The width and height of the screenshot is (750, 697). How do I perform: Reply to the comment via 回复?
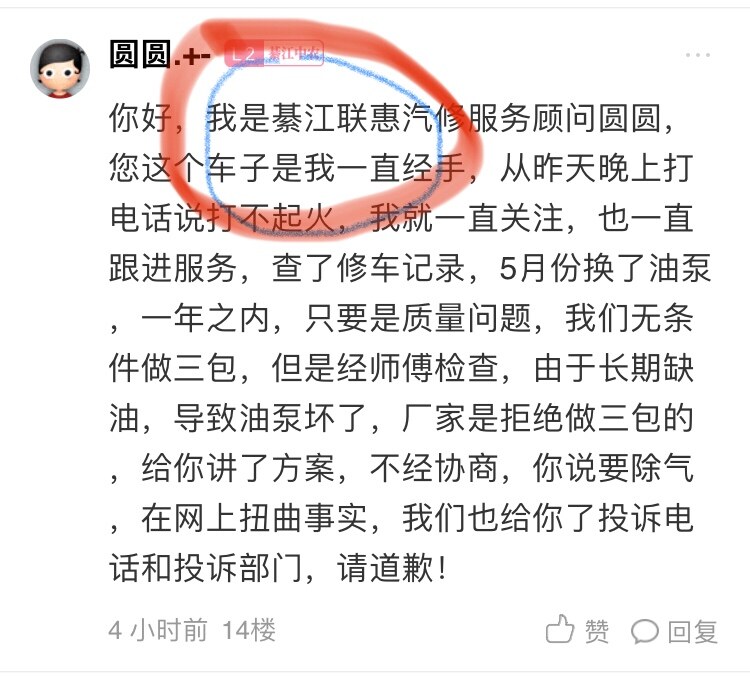click(675, 631)
